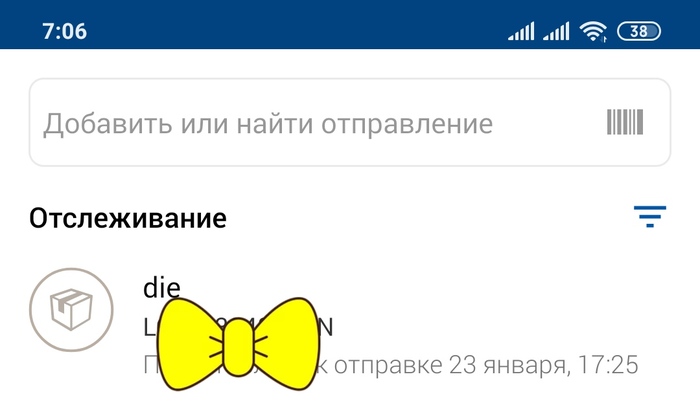Scan a barcode with the barcode icon
The height and width of the screenshot is (403, 700).
pos(625,123)
